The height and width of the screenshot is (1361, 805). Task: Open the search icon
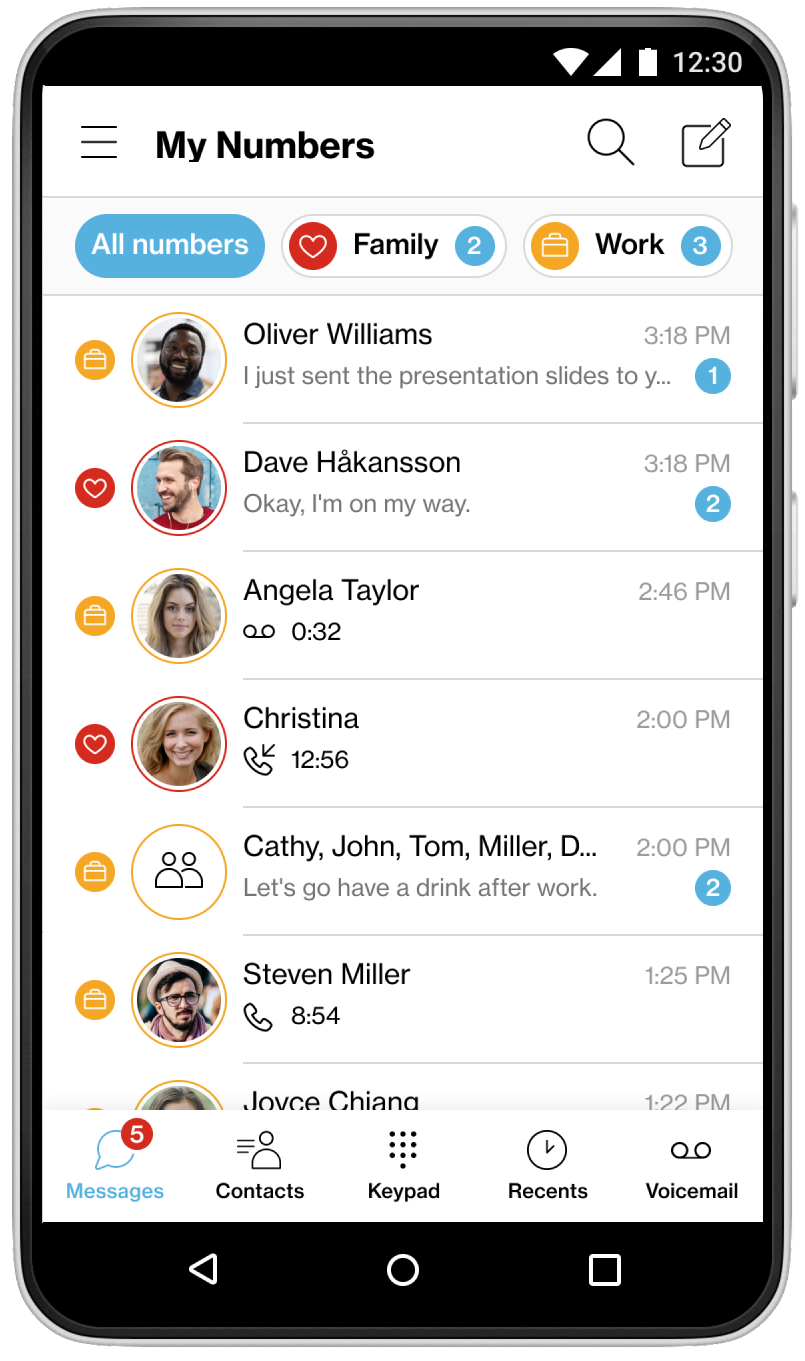(x=610, y=143)
